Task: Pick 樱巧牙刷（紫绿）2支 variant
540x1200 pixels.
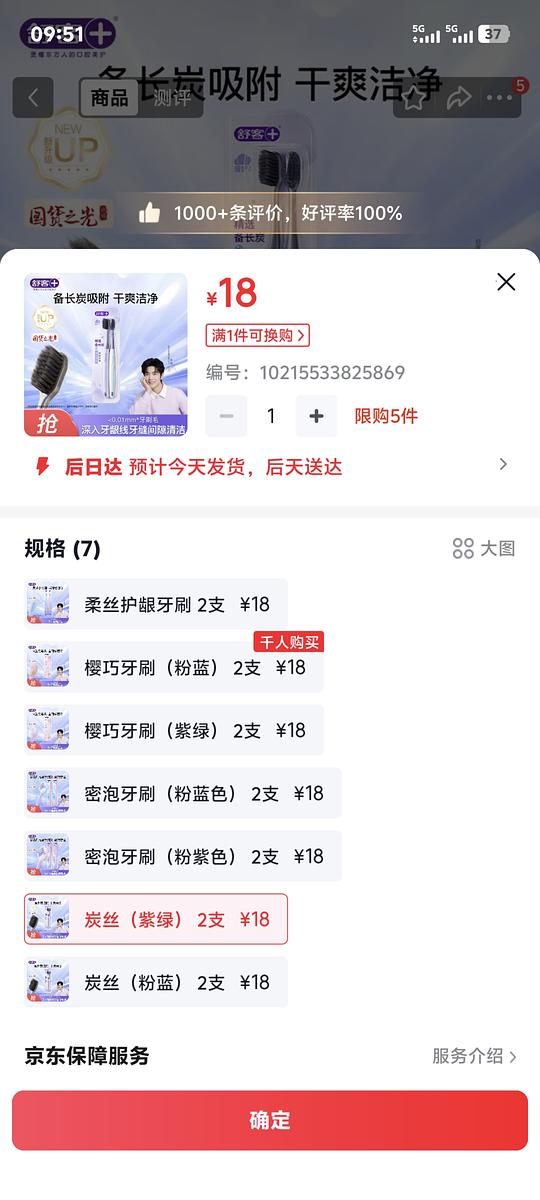Action: 174,730
